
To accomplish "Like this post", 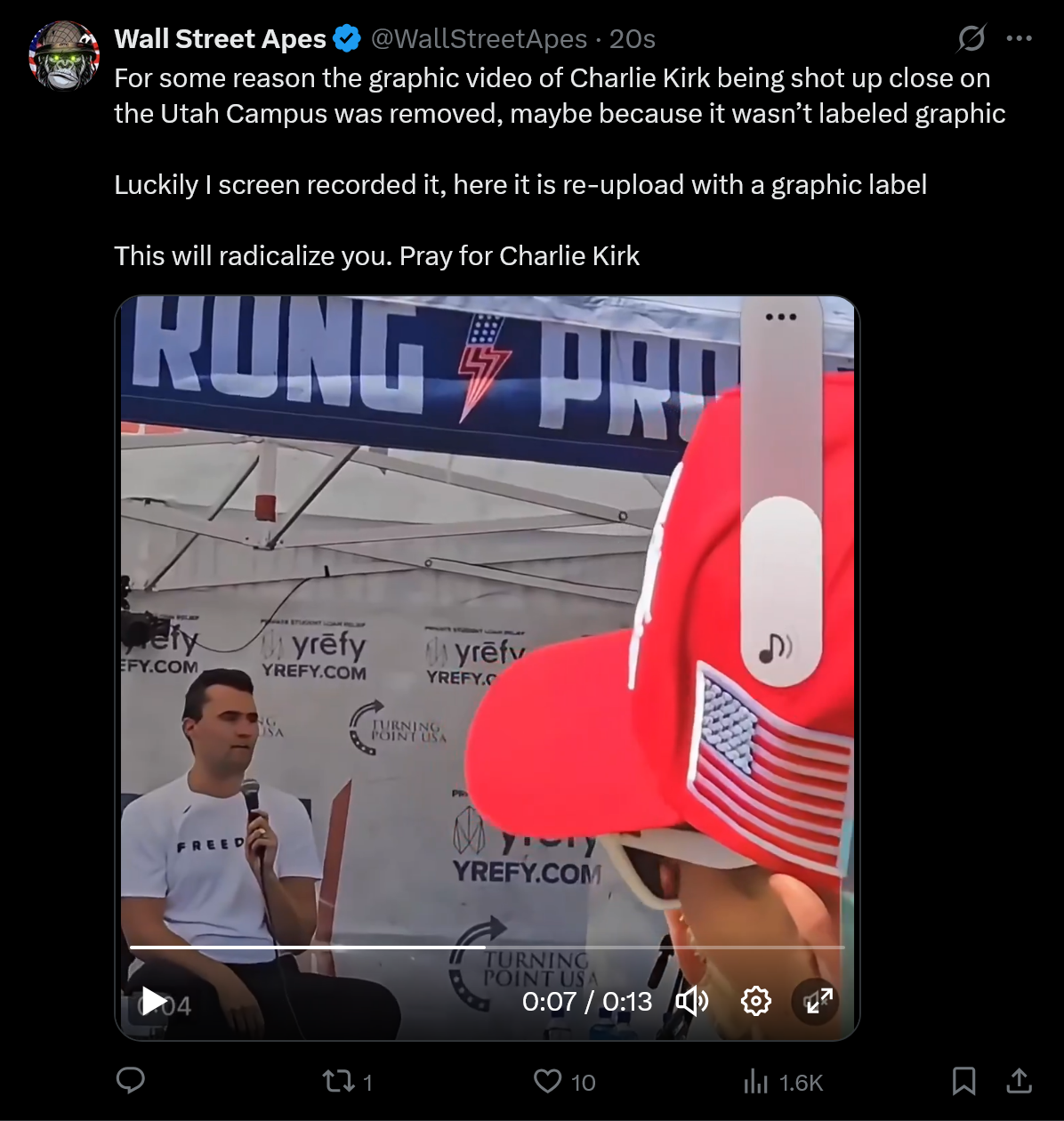I will [547, 1081].
